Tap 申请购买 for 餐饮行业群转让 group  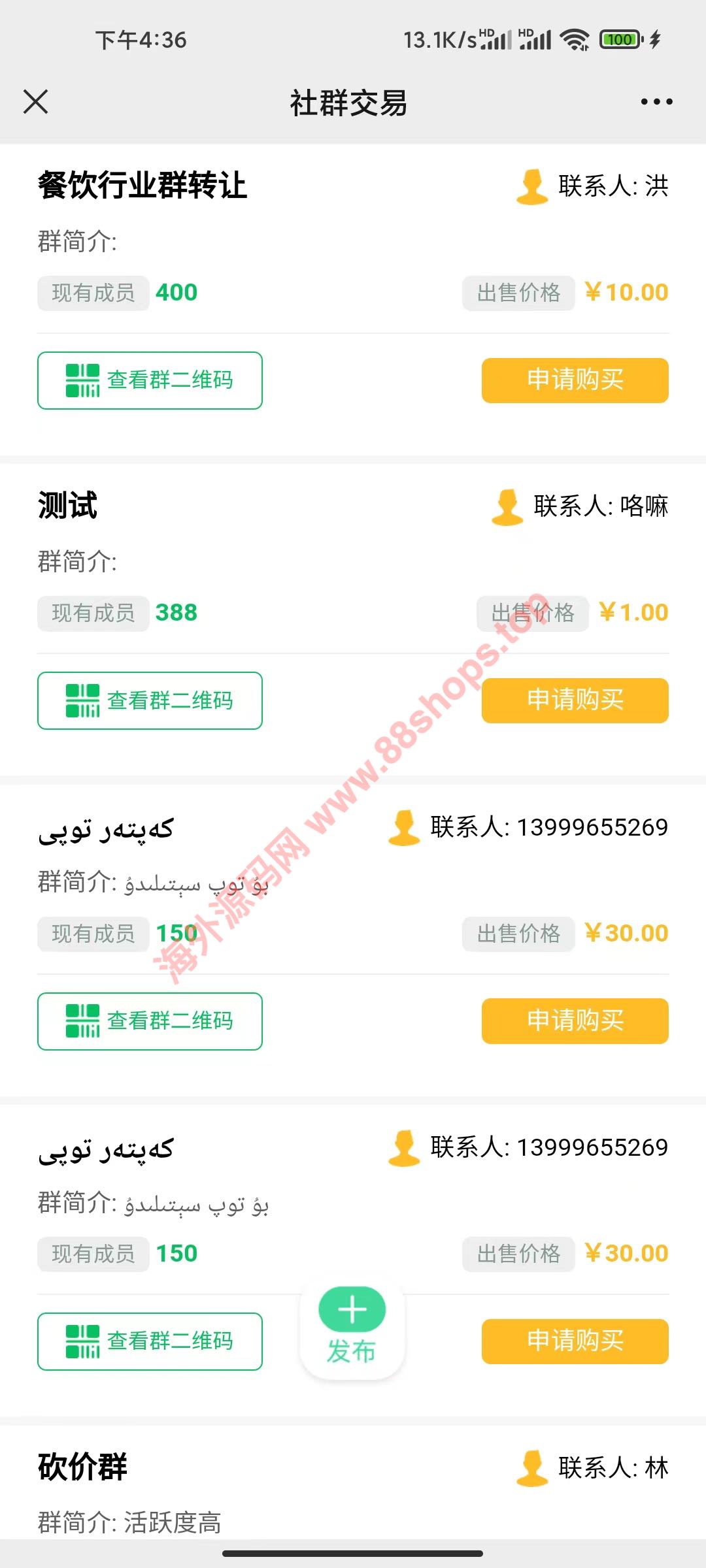coord(575,380)
